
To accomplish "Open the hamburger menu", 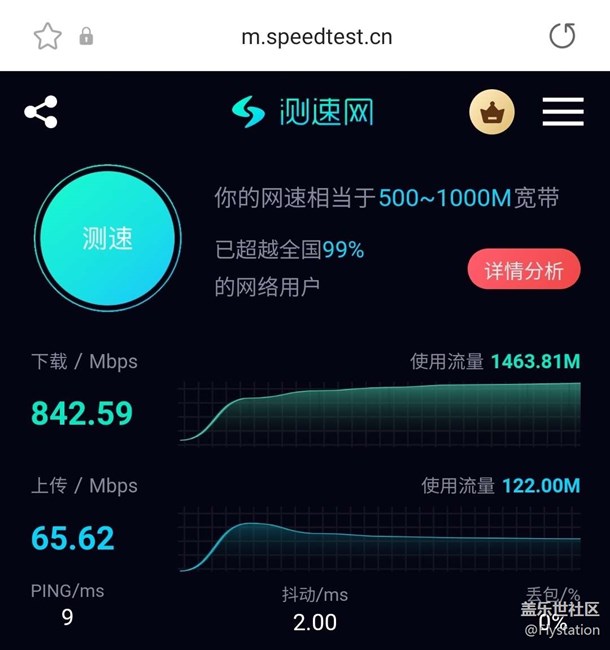I will [x=563, y=112].
